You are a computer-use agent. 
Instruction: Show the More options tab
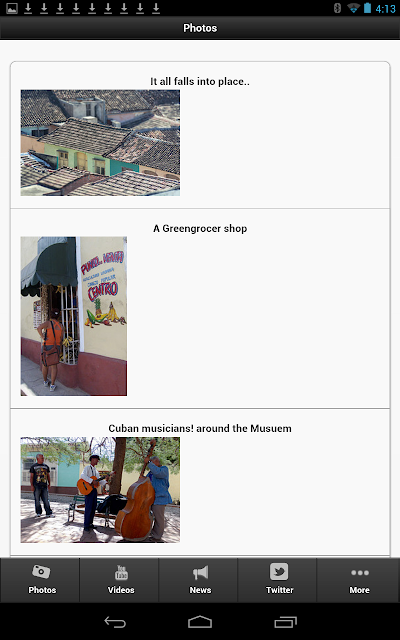(359, 580)
